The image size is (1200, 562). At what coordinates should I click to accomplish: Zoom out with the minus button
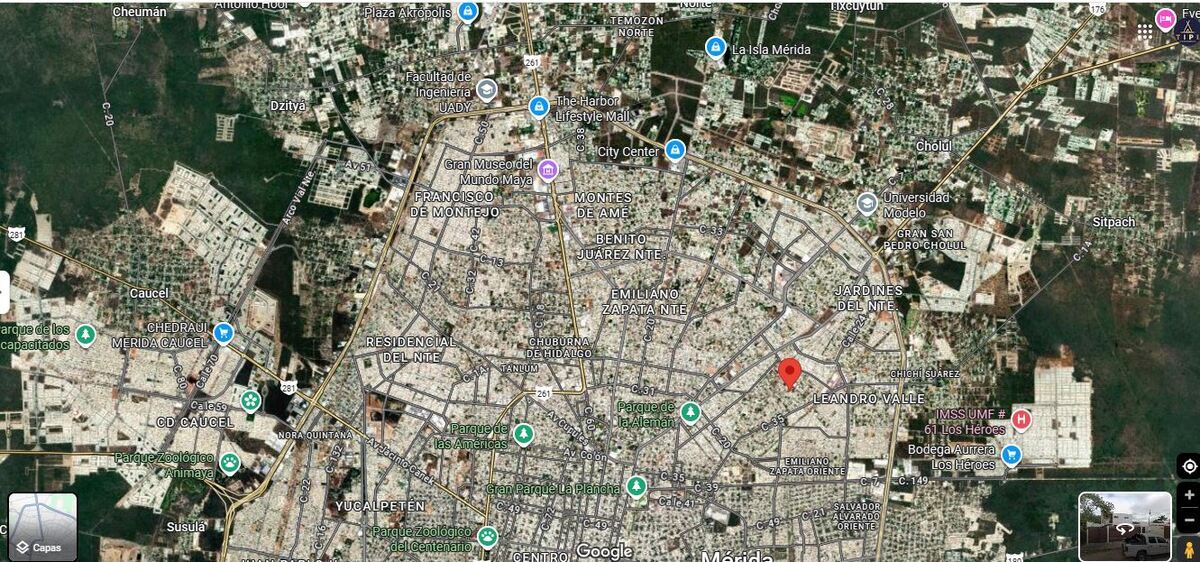point(1188,520)
